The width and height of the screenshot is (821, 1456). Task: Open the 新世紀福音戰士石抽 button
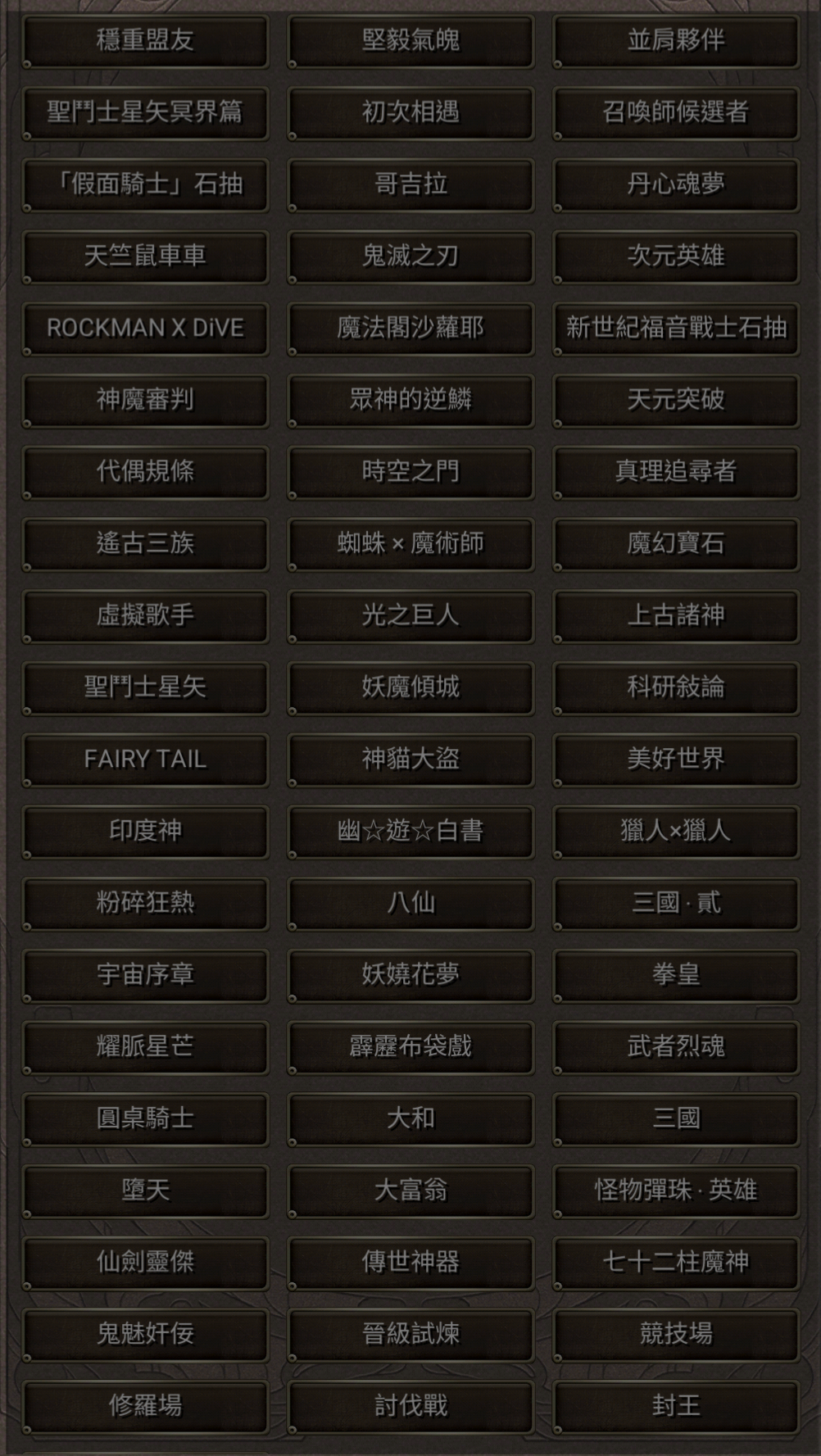(x=676, y=328)
